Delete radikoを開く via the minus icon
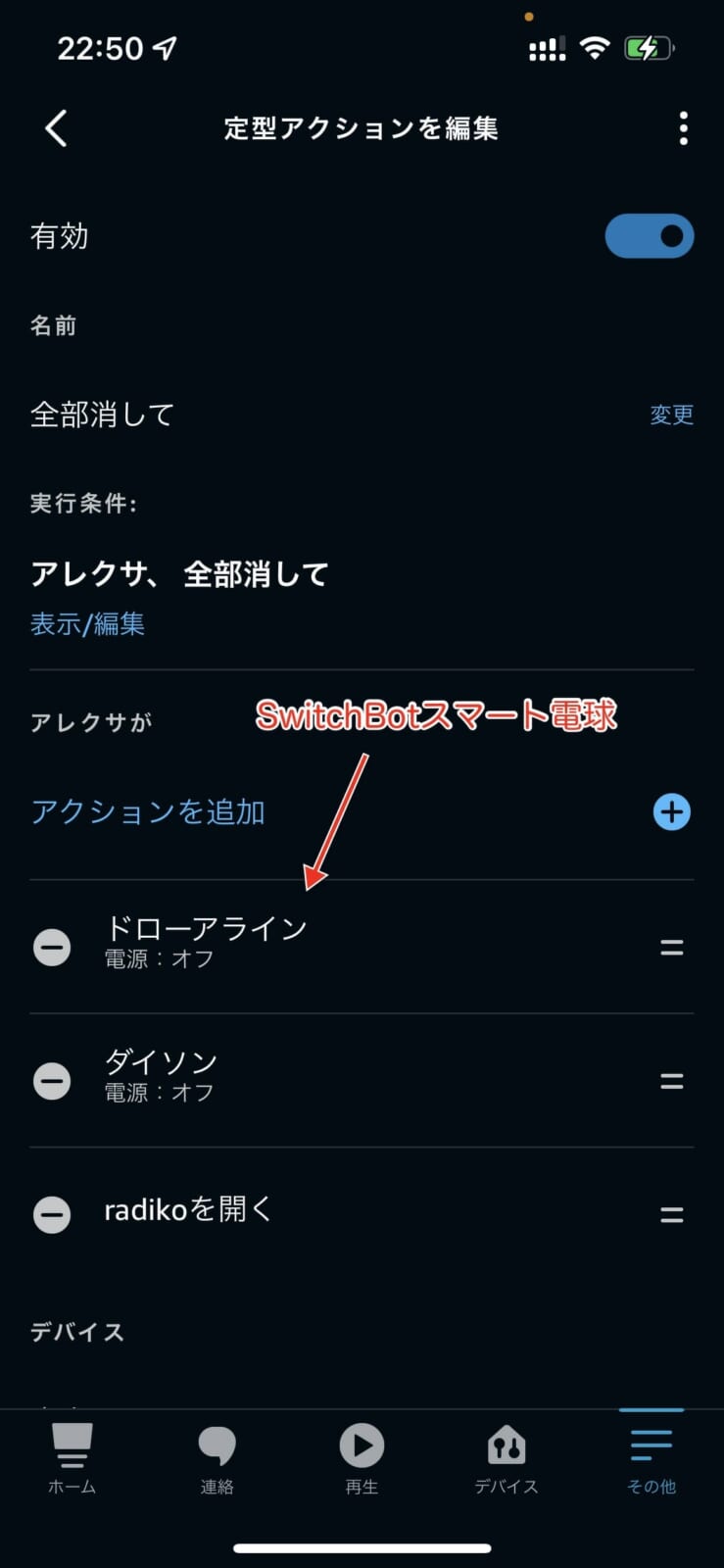Screen dimensions: 724x1568 coord(52,1214)
